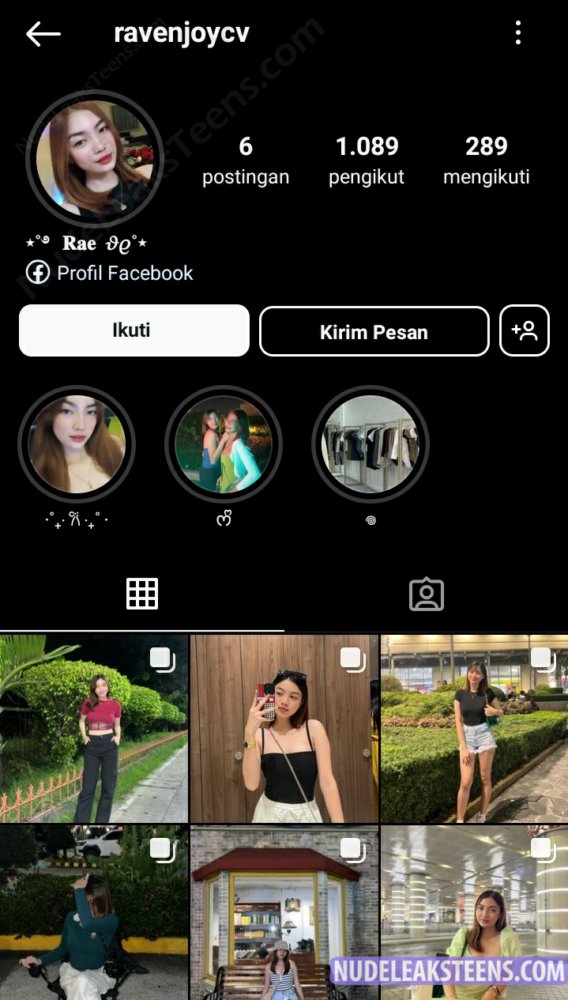Open the large profile picture
The image size is (568, 1000).
(94, 158)
